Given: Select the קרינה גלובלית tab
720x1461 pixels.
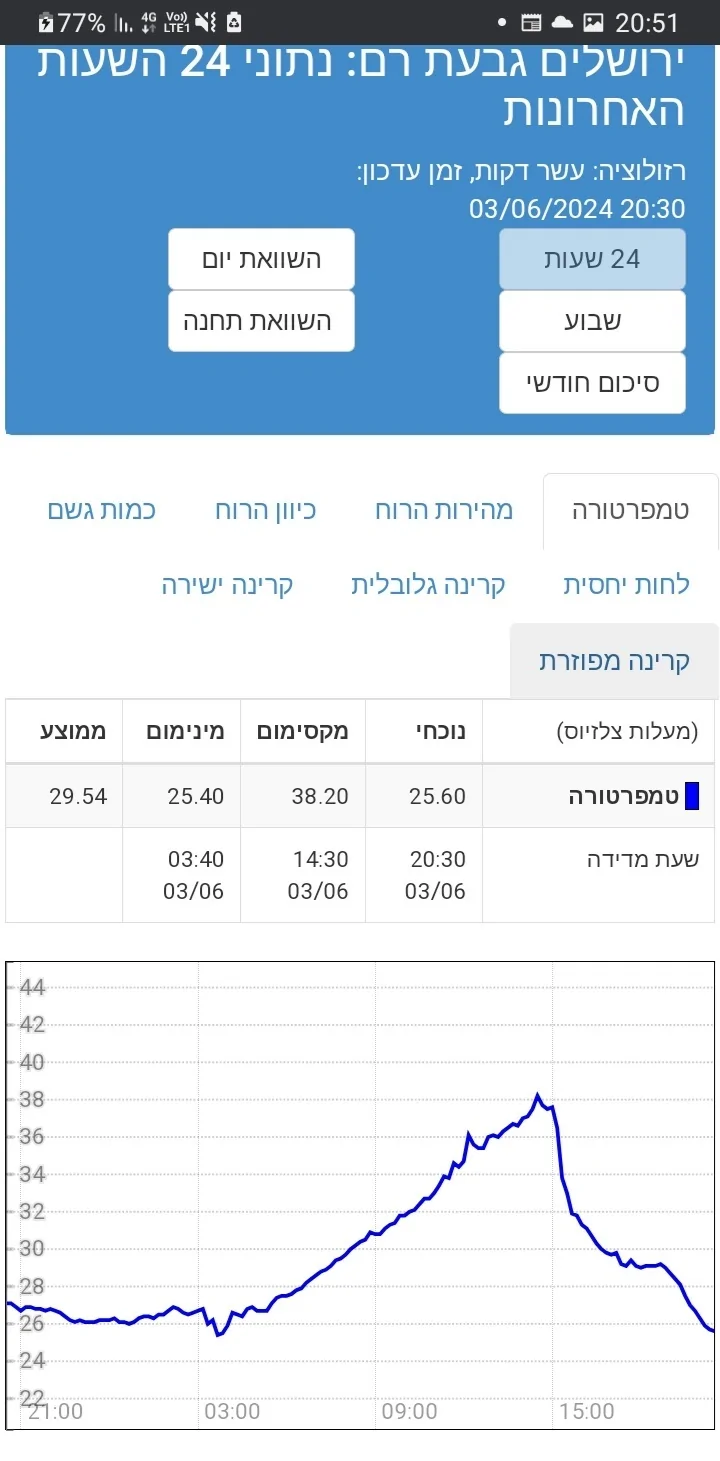Looking at the screenshot, I should [428, 585].
